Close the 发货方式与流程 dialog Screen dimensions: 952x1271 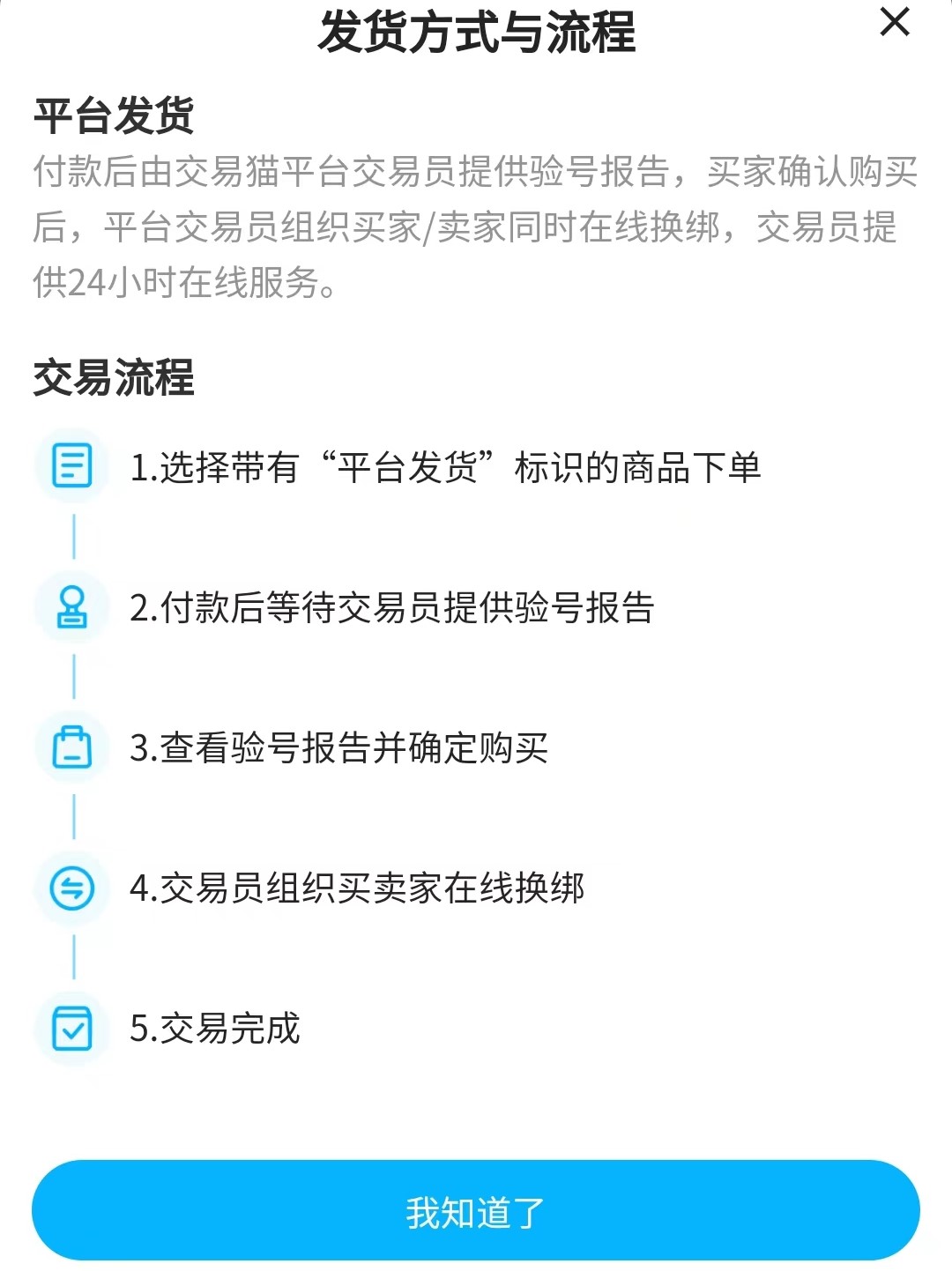coord(894,23)
